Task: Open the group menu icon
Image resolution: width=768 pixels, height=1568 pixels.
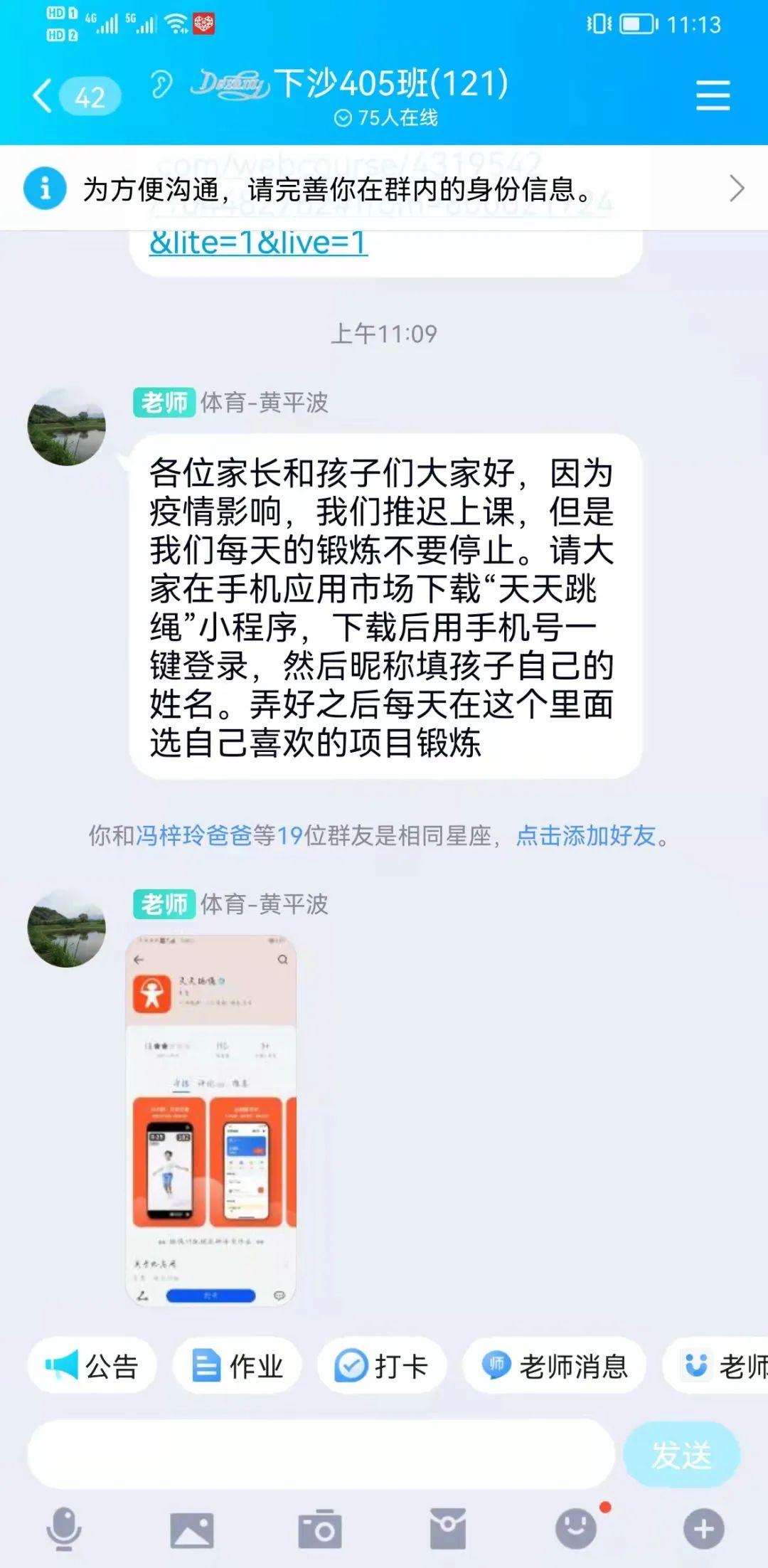Action: [x=713, y=95]
